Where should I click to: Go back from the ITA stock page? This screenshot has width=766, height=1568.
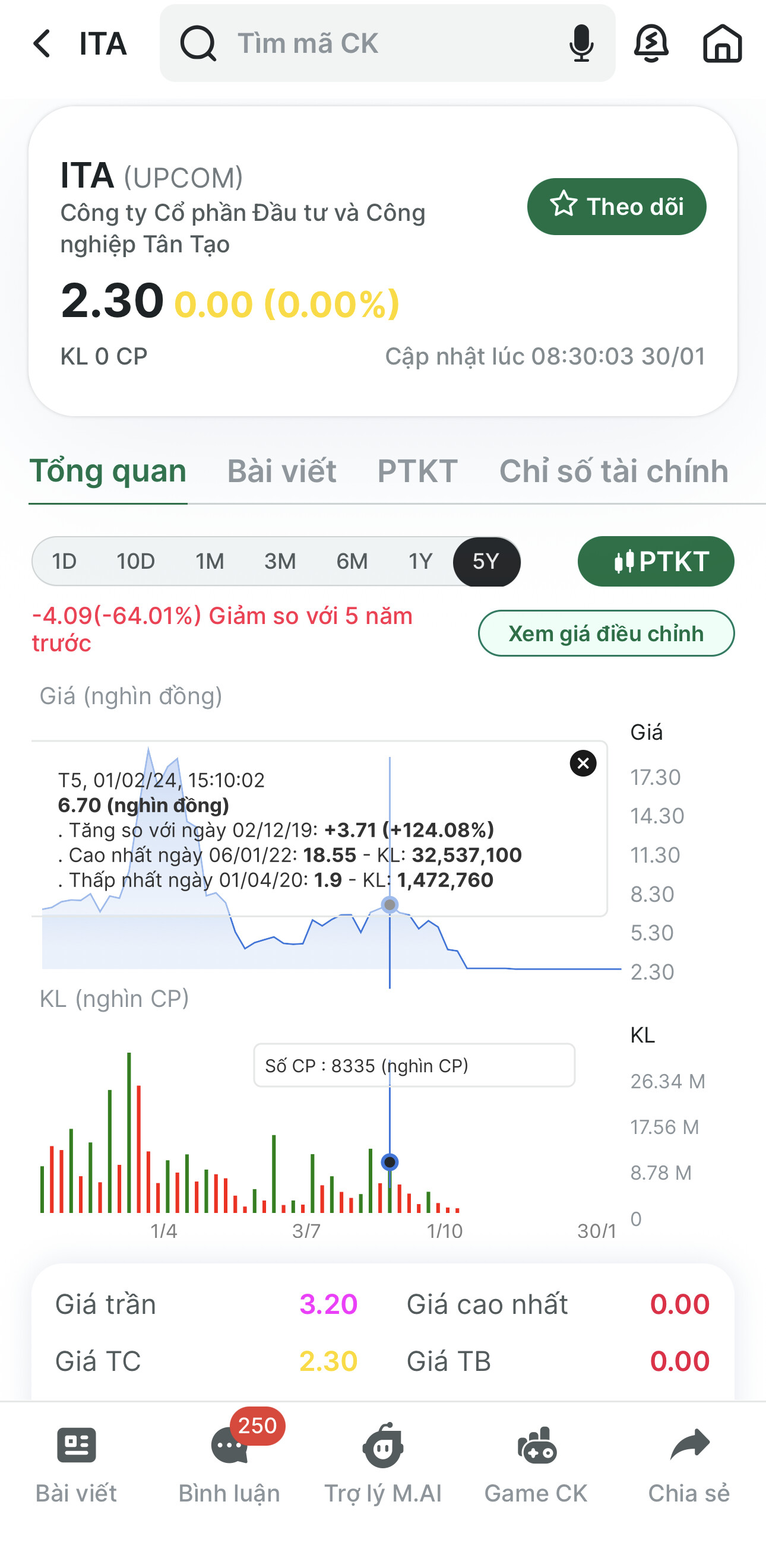[42, 44]
